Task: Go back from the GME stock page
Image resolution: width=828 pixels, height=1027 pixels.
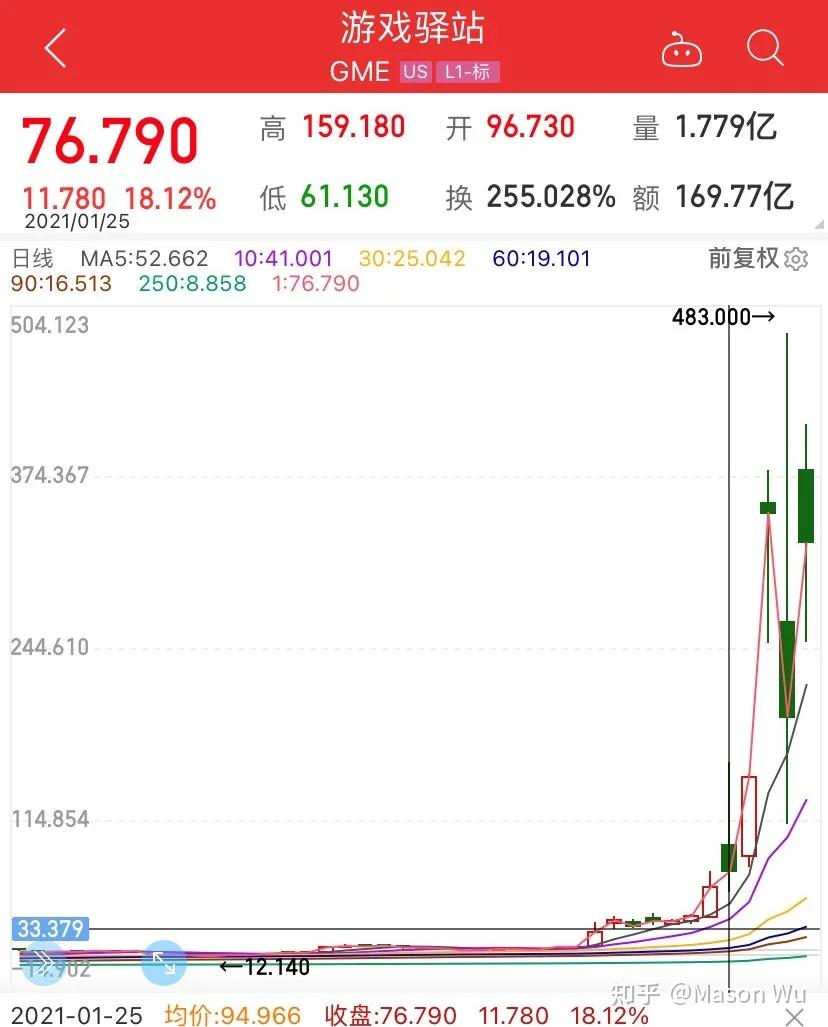Action: pyautogui.click(x=55, y=48)
